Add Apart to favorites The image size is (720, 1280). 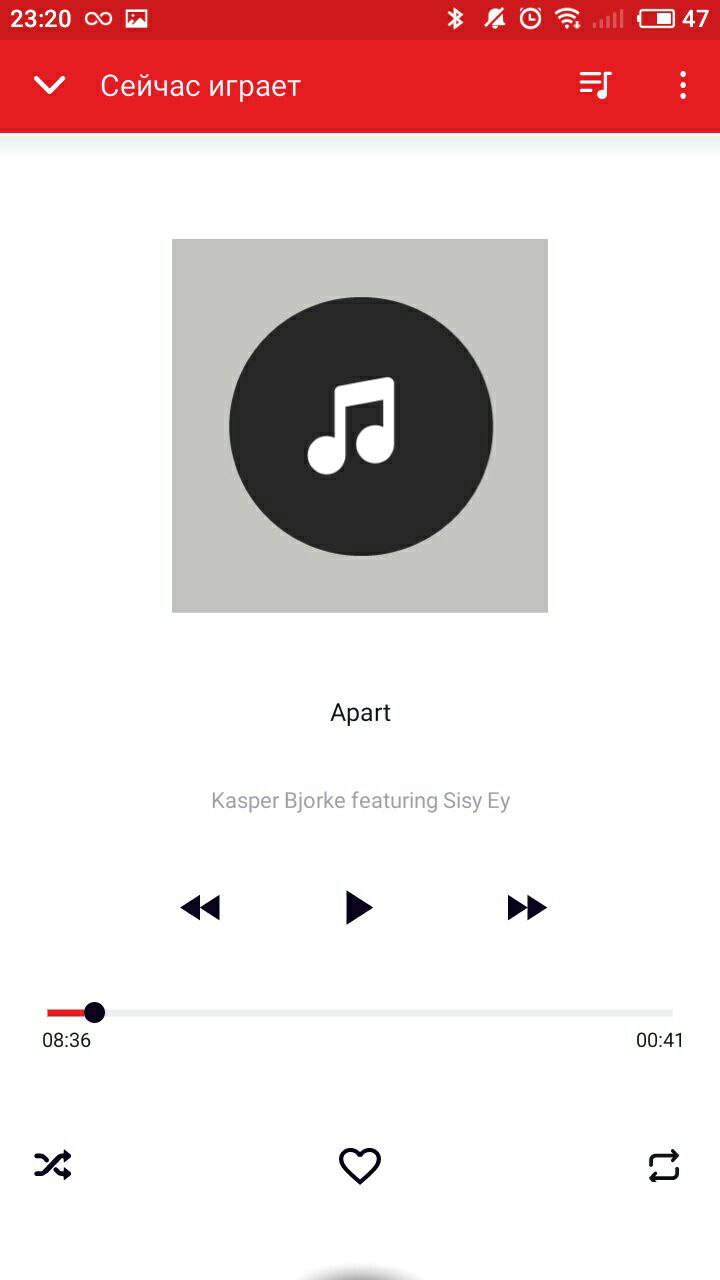(360, 1166)
